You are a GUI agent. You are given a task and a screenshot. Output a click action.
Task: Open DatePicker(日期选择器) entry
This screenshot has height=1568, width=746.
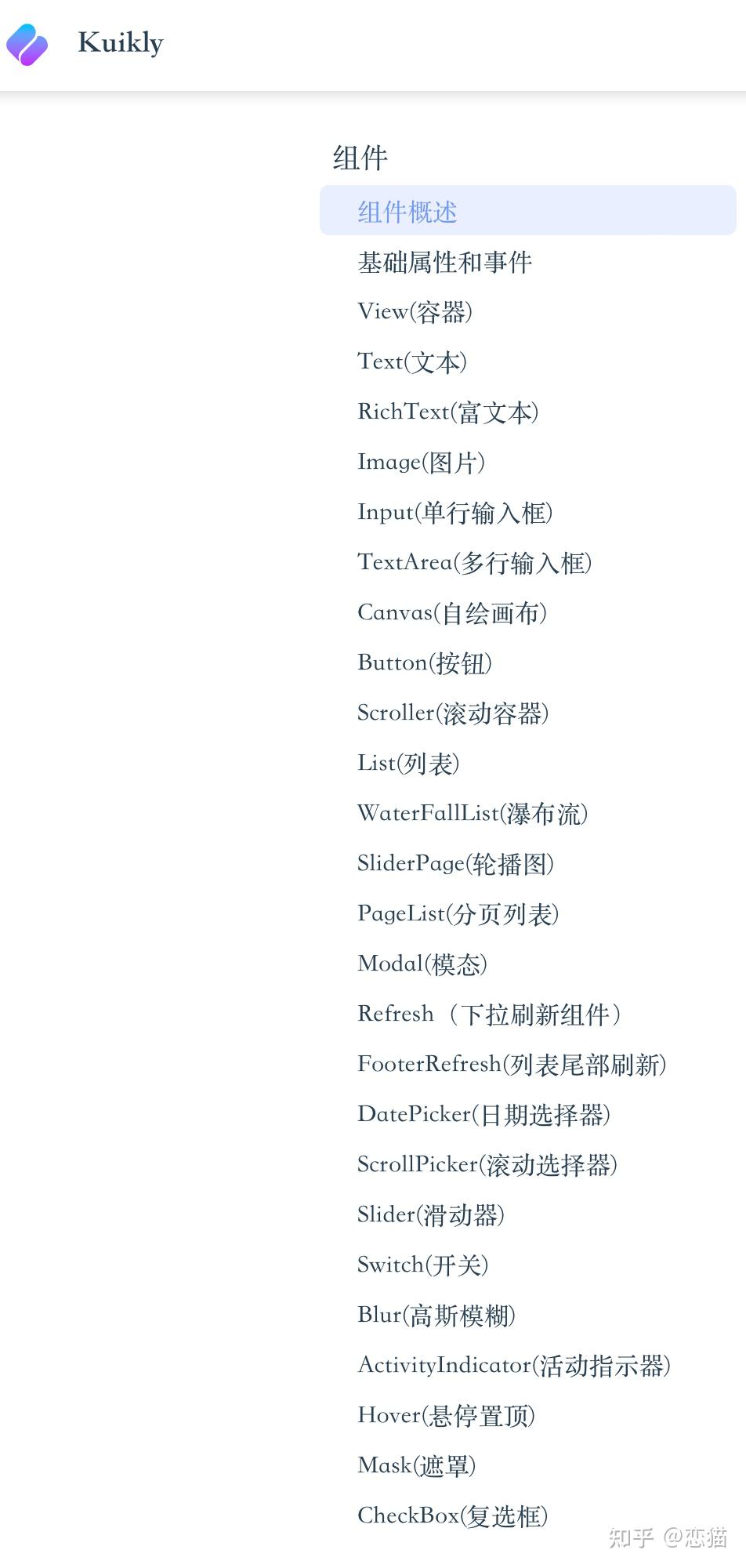tap(483, 1115)
